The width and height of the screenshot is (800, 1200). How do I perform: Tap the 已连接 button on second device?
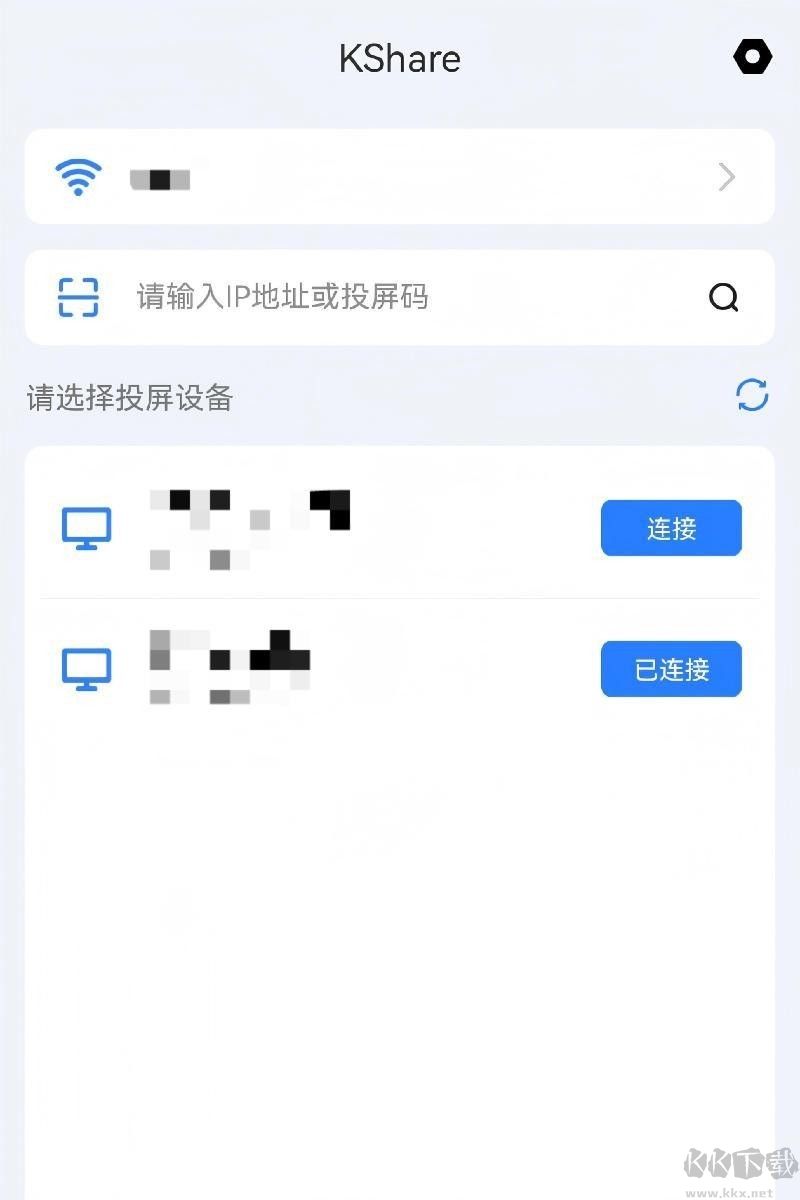670,669
